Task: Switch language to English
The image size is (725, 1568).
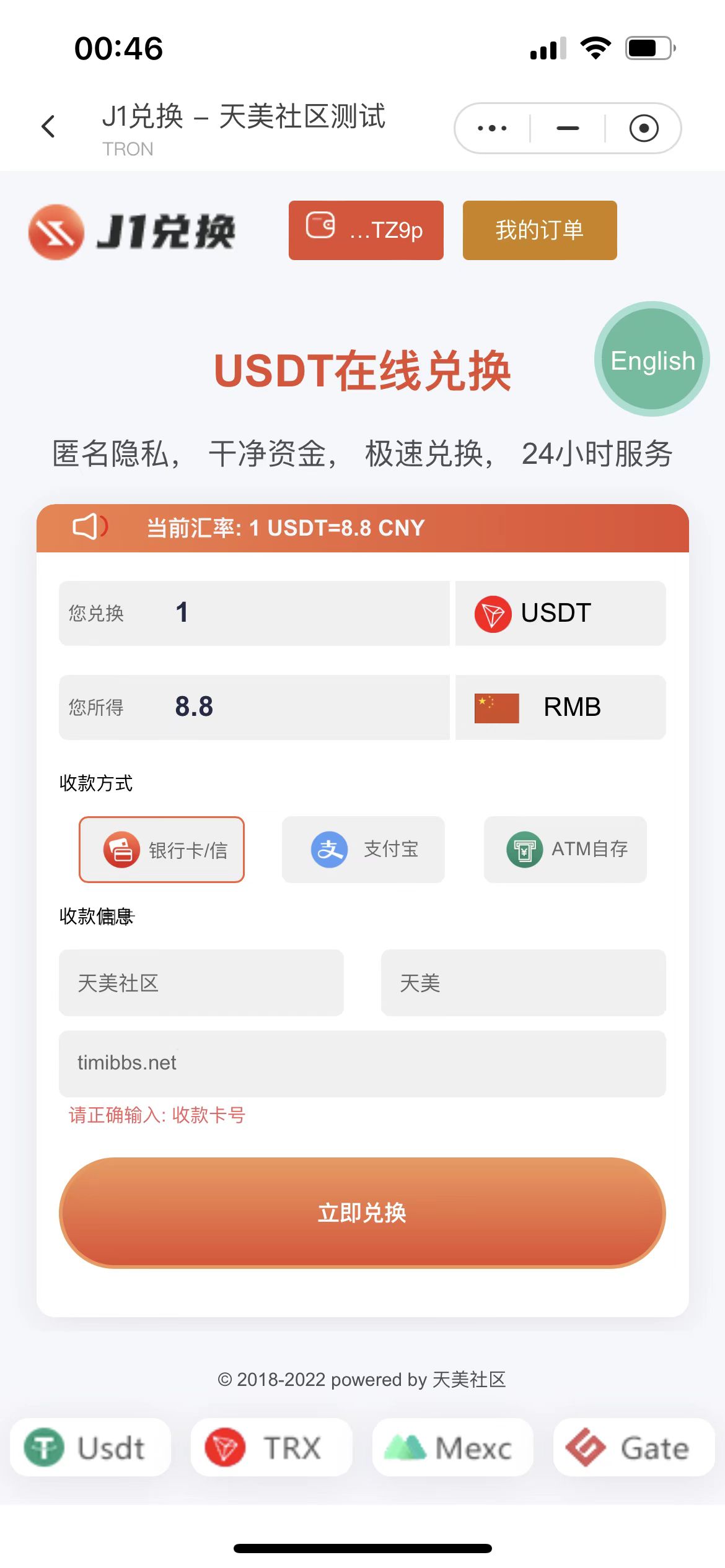Action: (652, 359)
